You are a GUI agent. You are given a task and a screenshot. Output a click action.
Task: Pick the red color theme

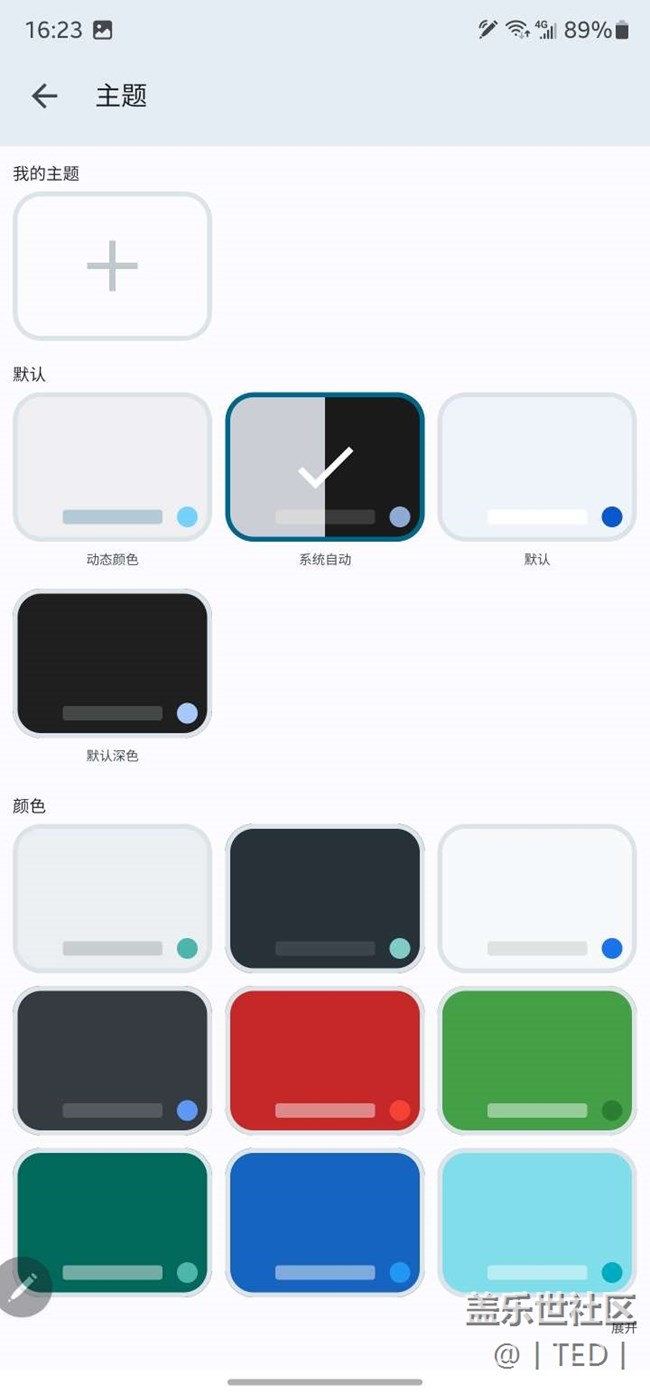click(325, 1060)
